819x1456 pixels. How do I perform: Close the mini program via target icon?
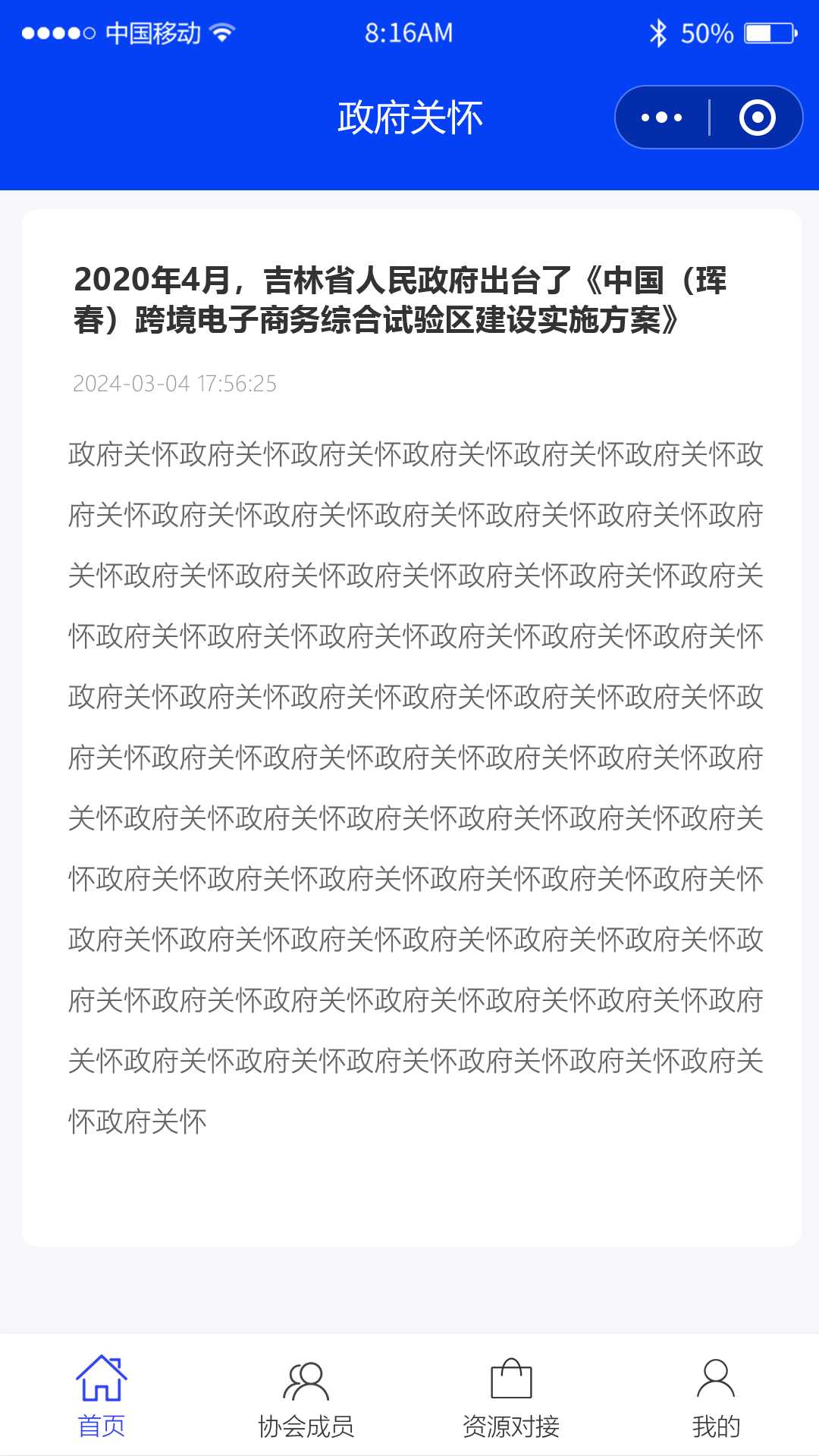757,118
